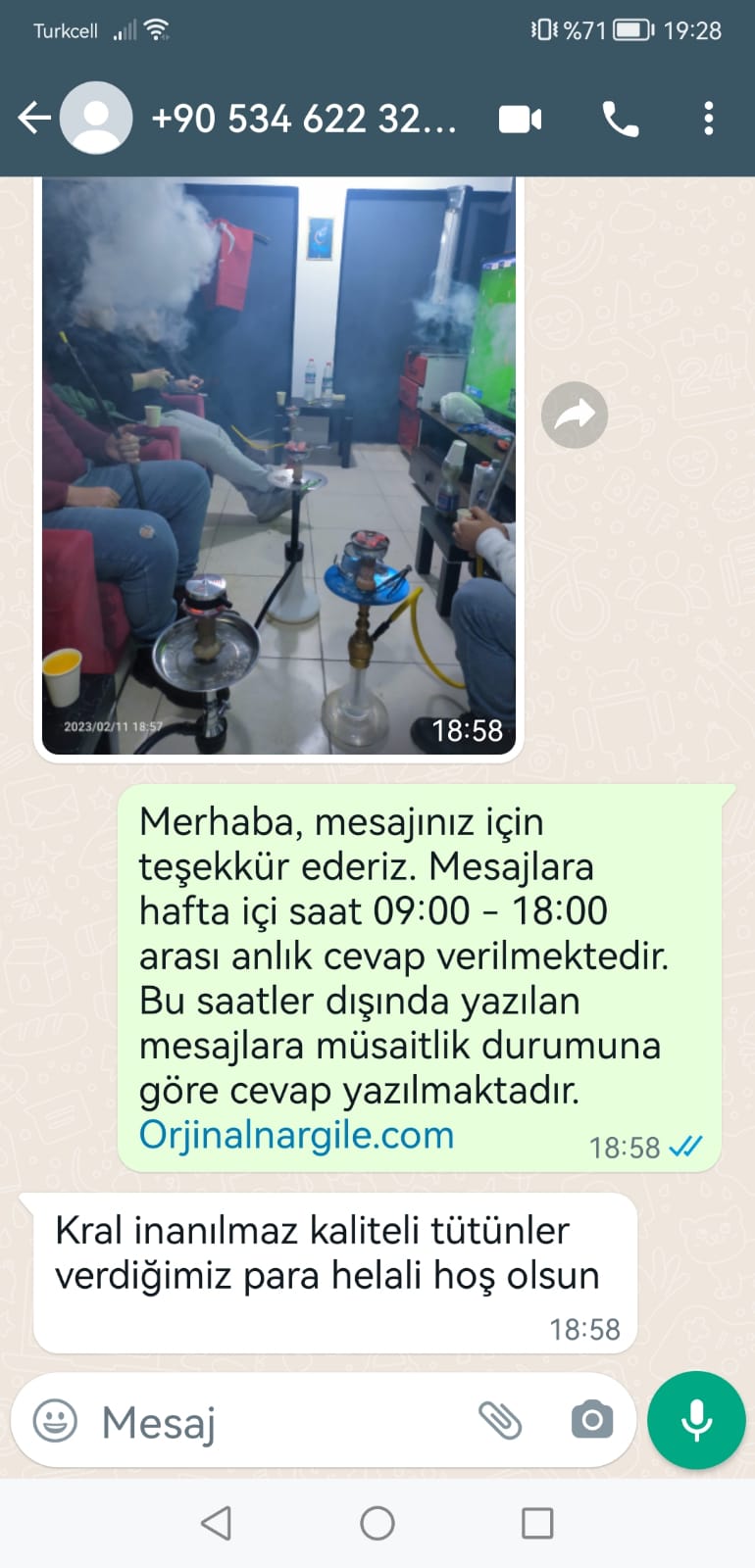Tap the system home button
This screenshot has width=755, height=1568.
click(377, 1523)
